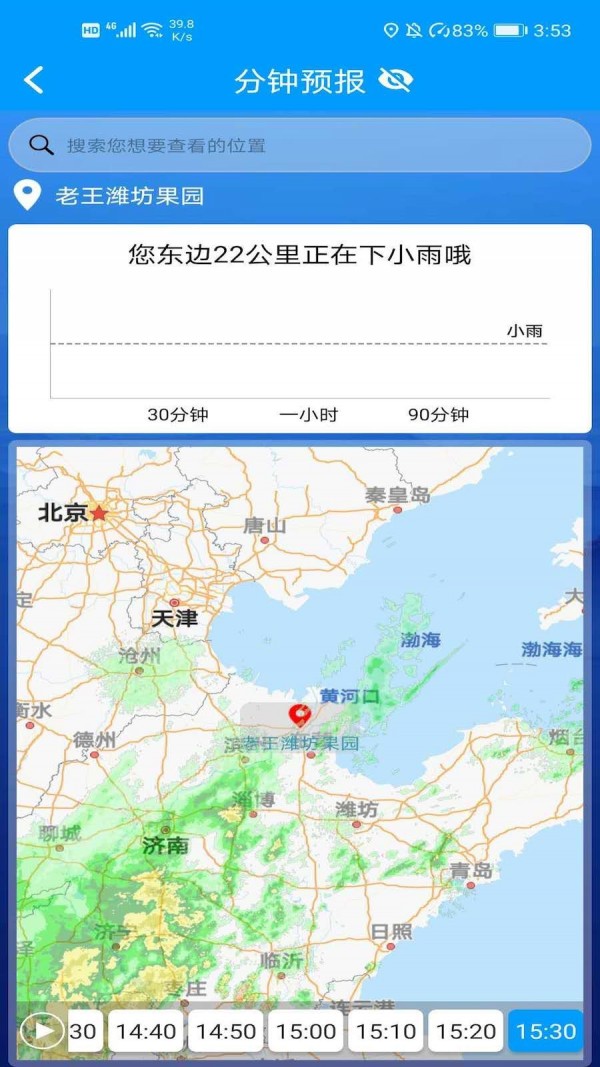
Task: Select the 14:50 time frame
Action: coord(226,1031)
